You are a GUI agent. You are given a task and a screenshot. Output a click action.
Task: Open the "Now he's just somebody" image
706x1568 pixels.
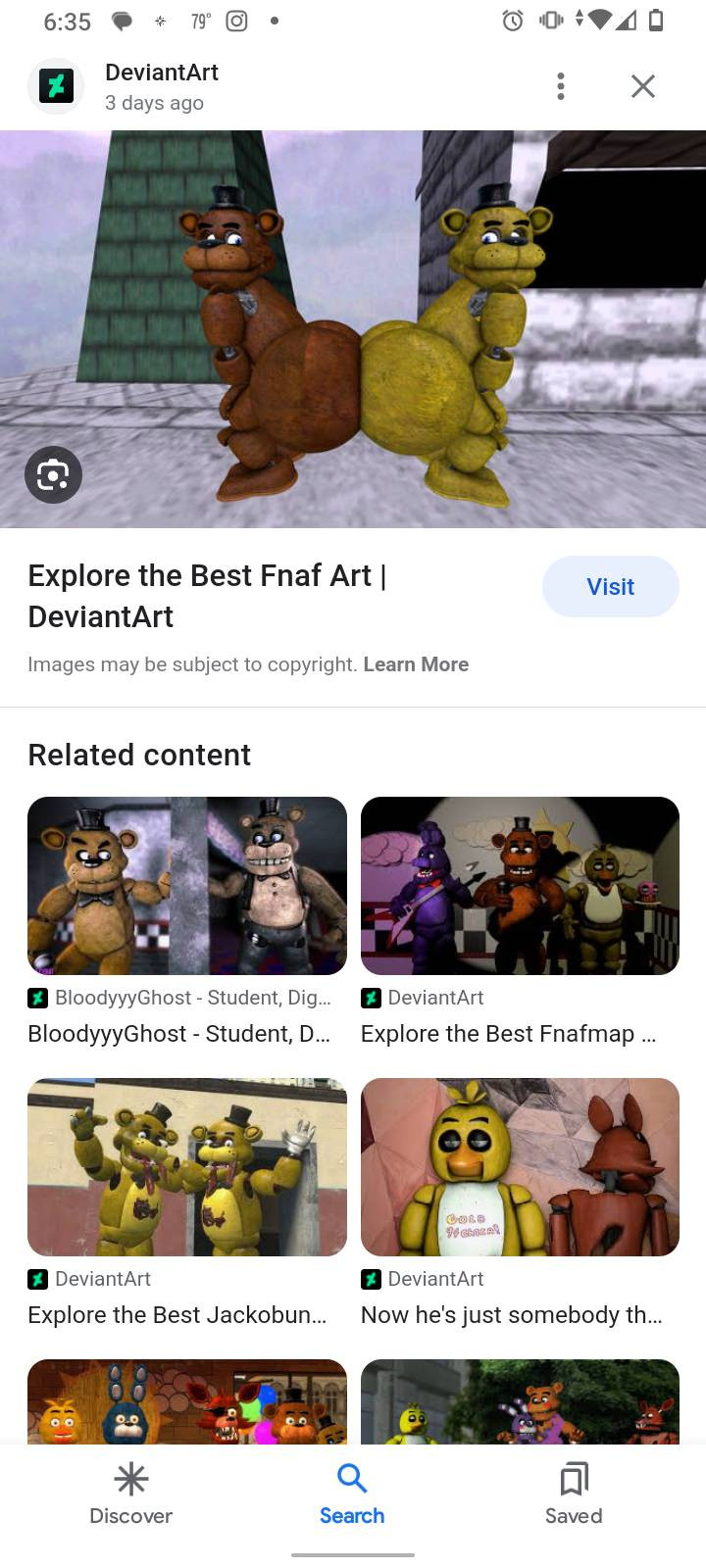point(520,1167)
